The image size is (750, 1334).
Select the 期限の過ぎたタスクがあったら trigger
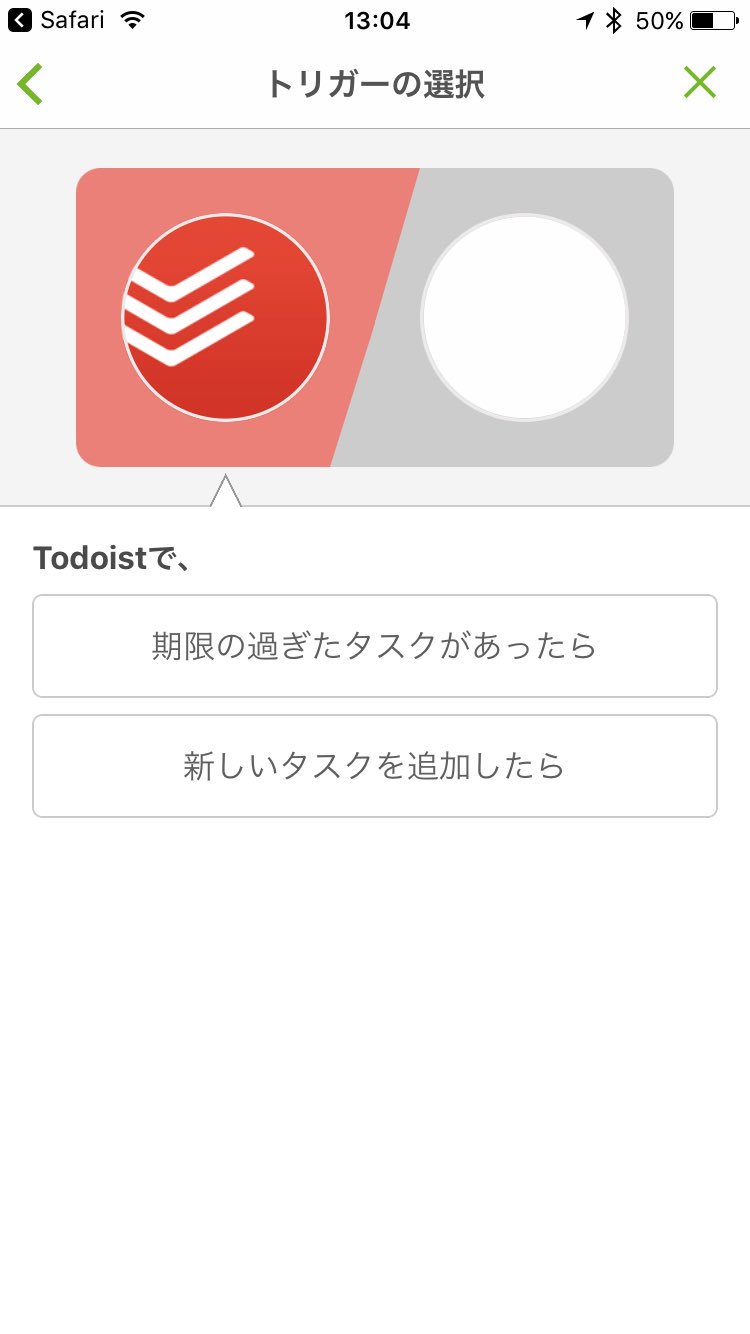[x=375, y=646]
